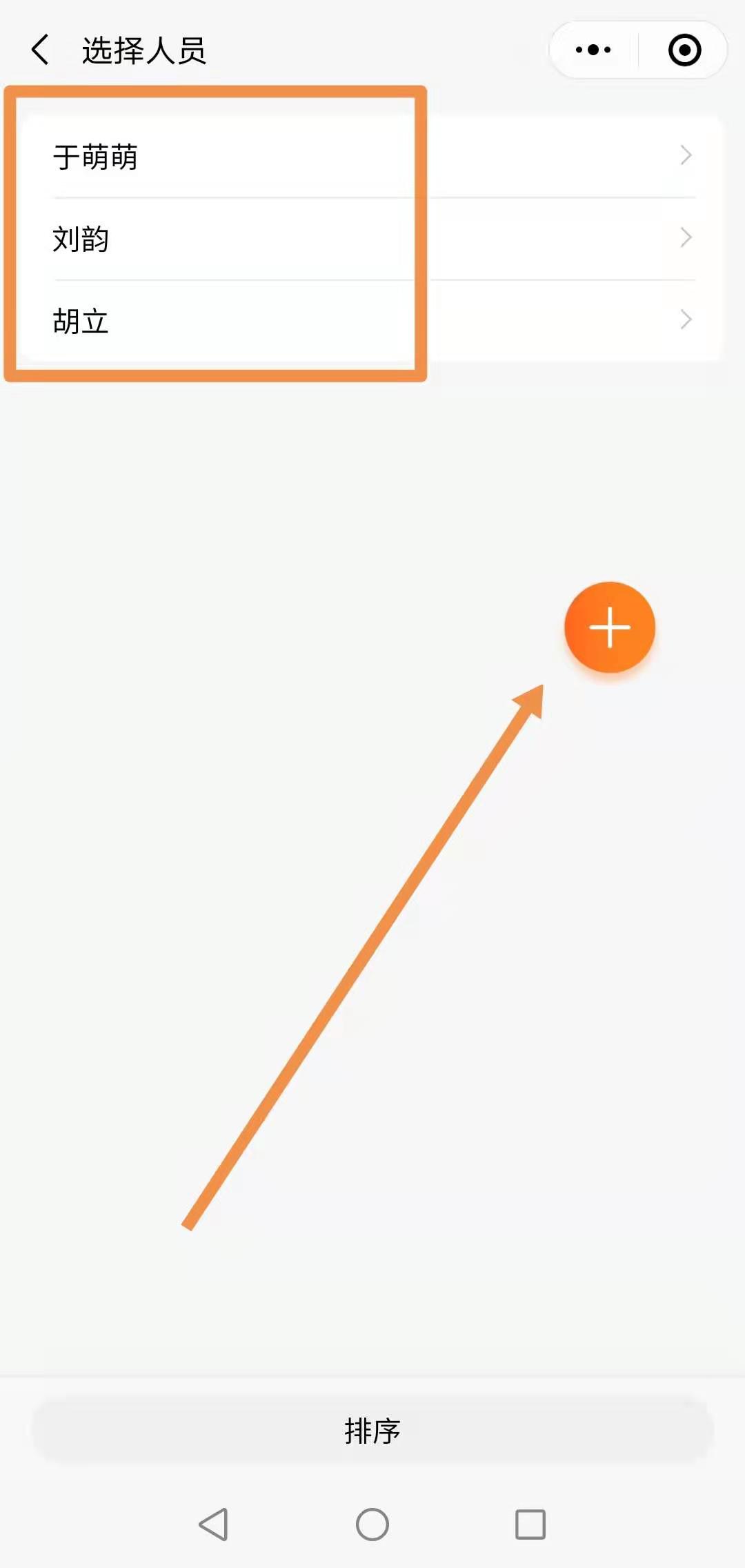This screenshot has width=745, height=1568.
Task: Add a new person with the plus button
Action: [x=610, y=627]
